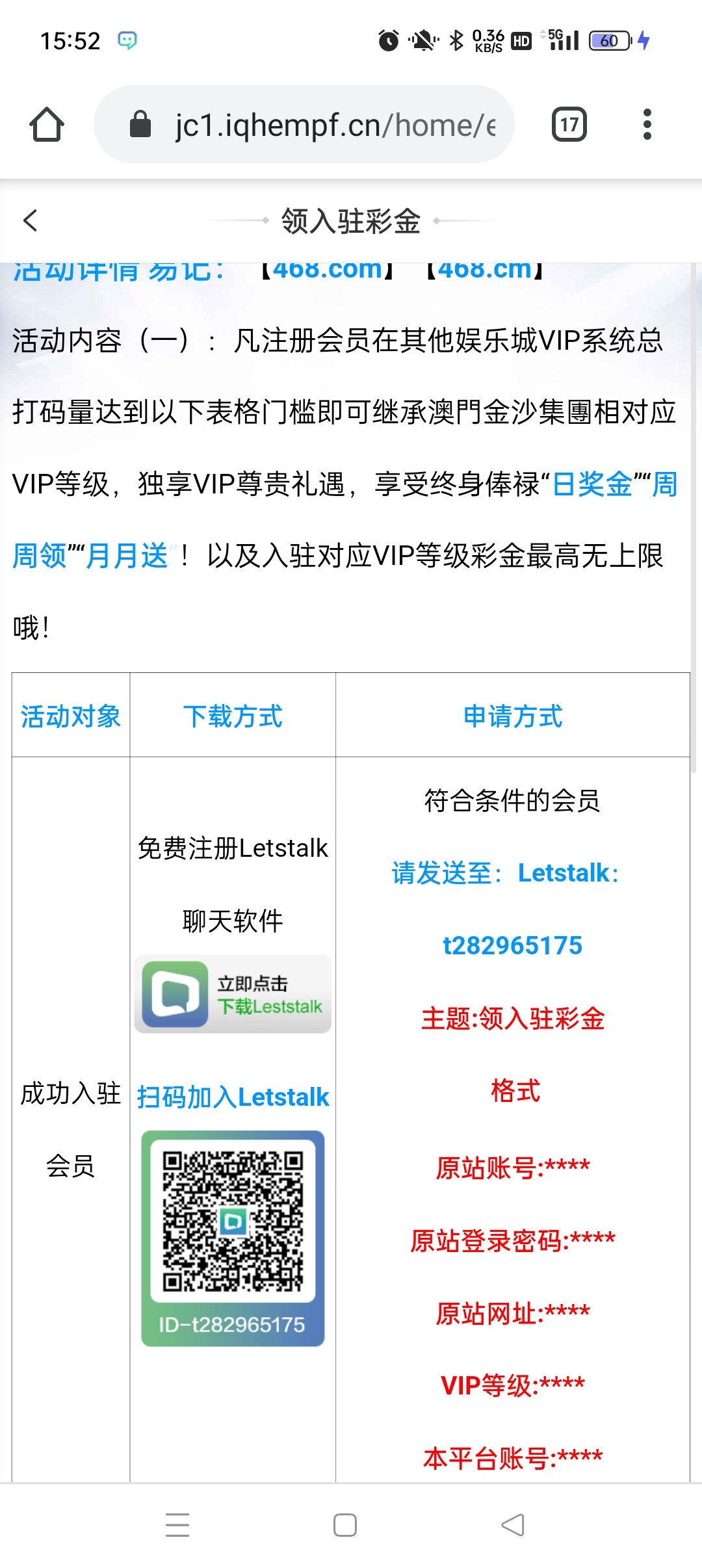Image resolution: width=702 pixels, height=1568 pixels.
Task: Tap the download Letstalk banner button
Action: pyautogui.click(x=233, y=994)
